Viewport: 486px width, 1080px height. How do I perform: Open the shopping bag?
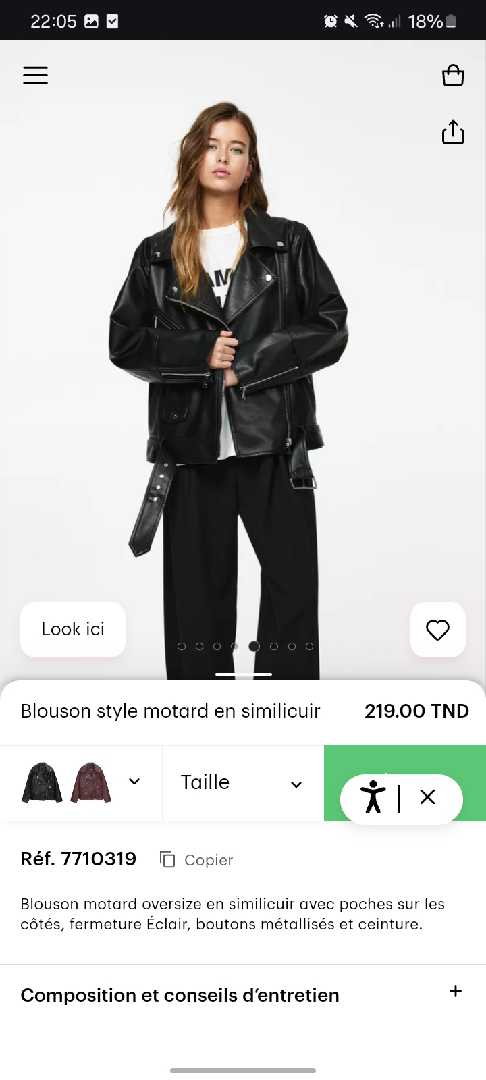453,75
